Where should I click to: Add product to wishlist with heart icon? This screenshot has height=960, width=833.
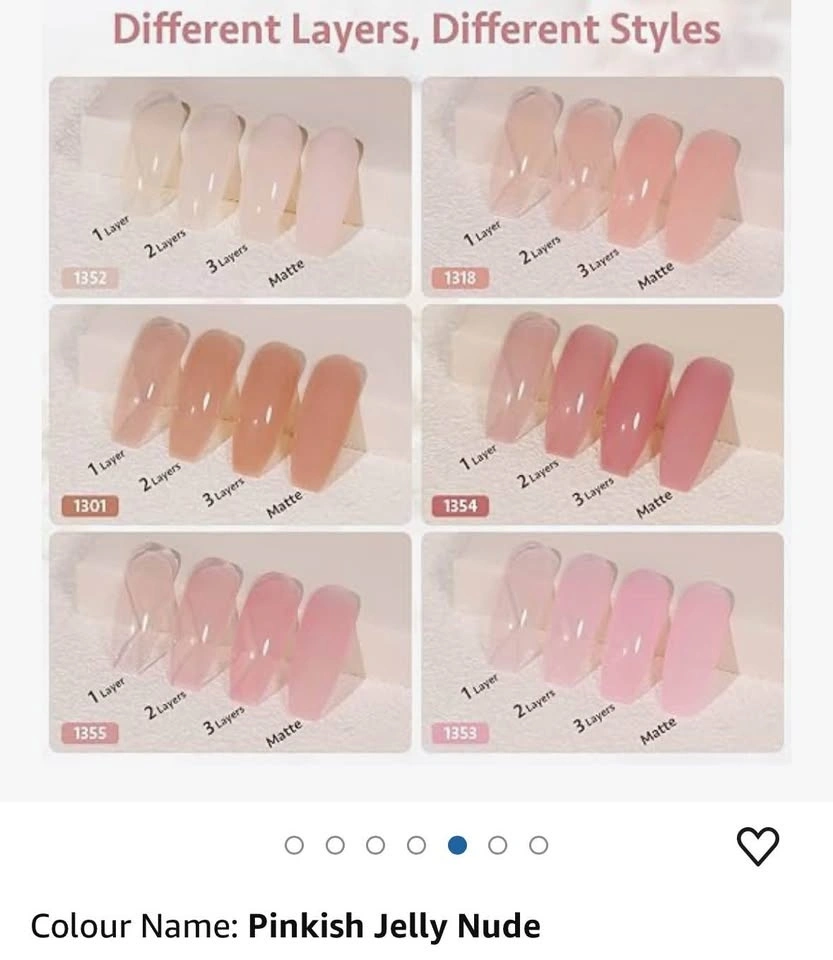pos(758,846)
